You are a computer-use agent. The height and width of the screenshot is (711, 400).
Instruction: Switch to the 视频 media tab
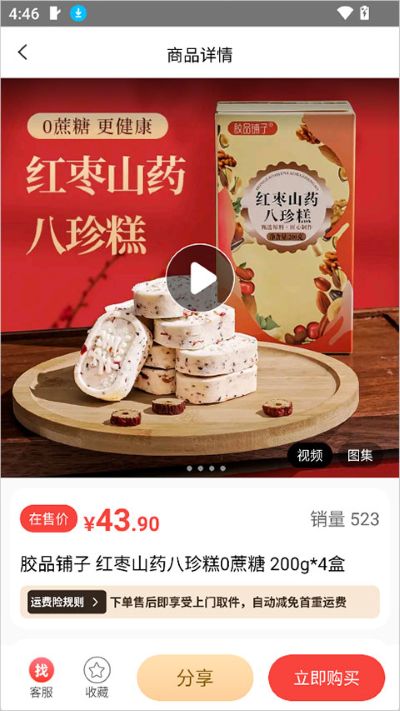point(310,456)
